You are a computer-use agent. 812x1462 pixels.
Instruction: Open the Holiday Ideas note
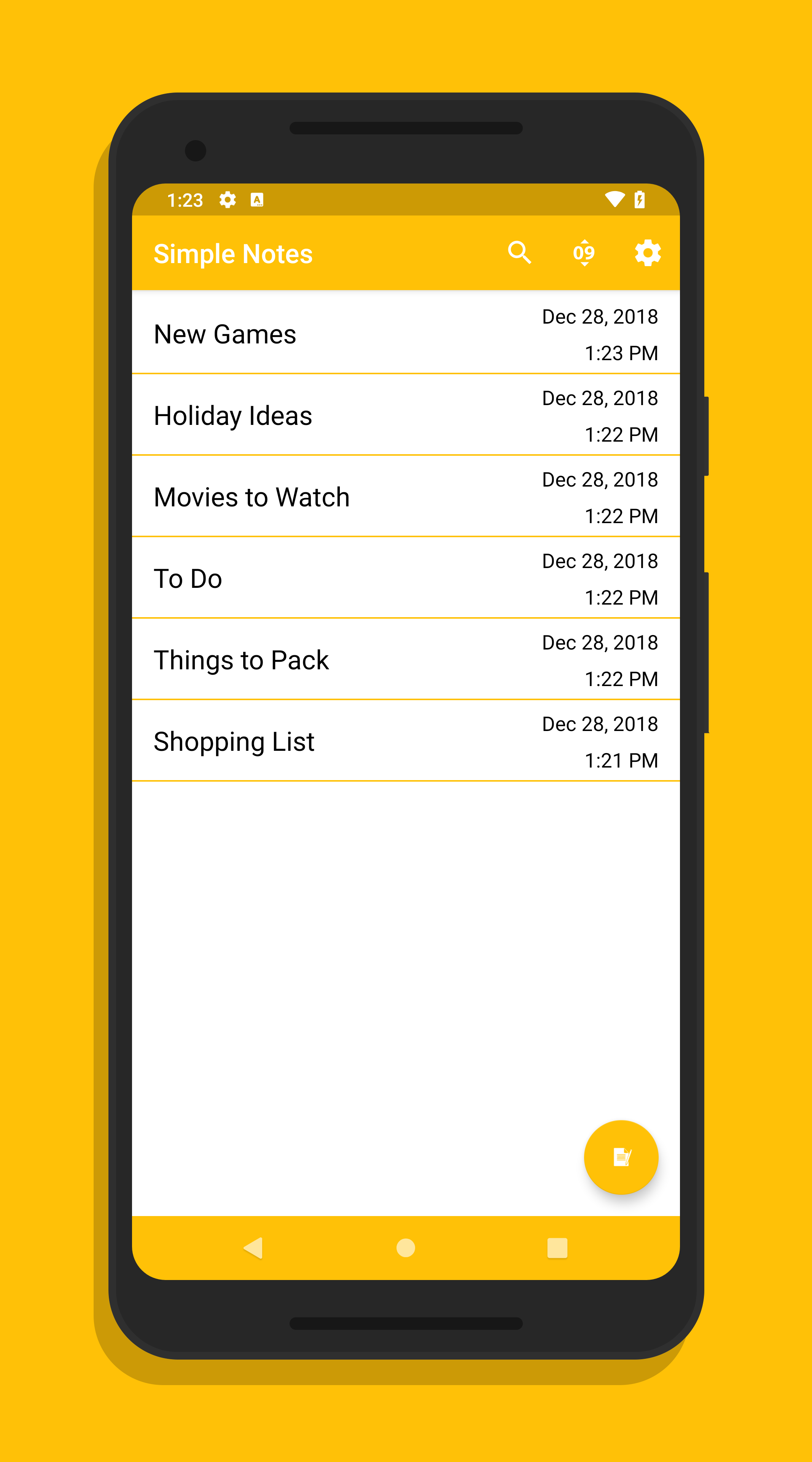coord(406,415)
